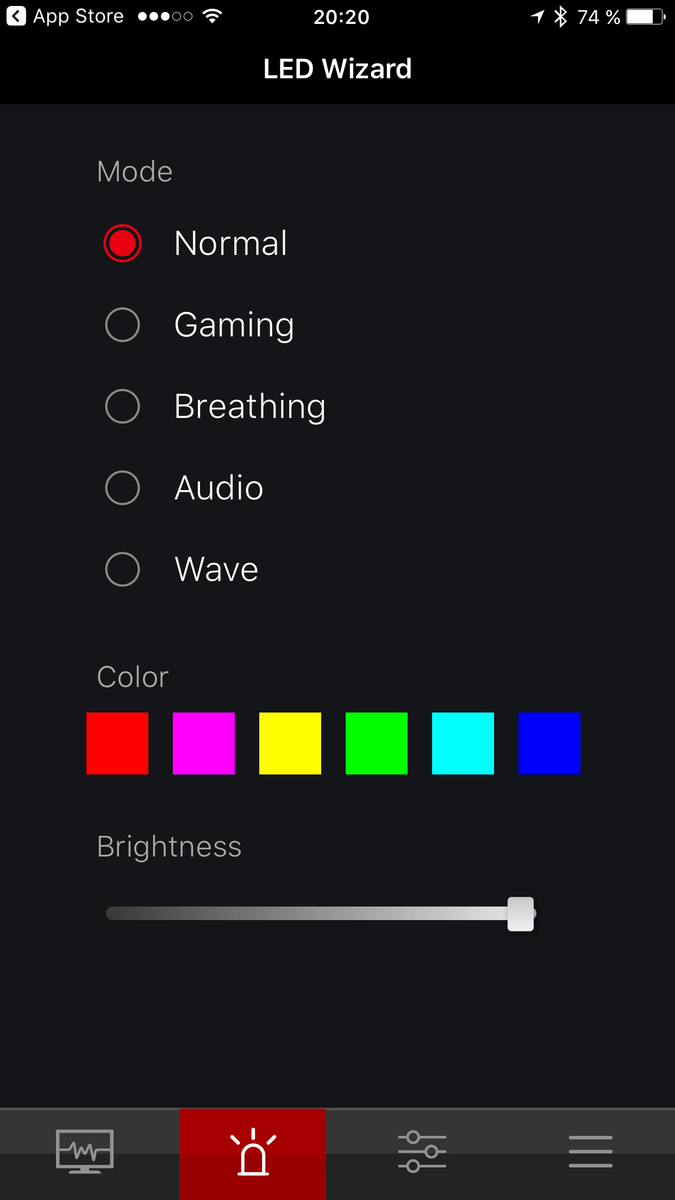
Task: Select the Normal mode radio button
Action: 123,243
